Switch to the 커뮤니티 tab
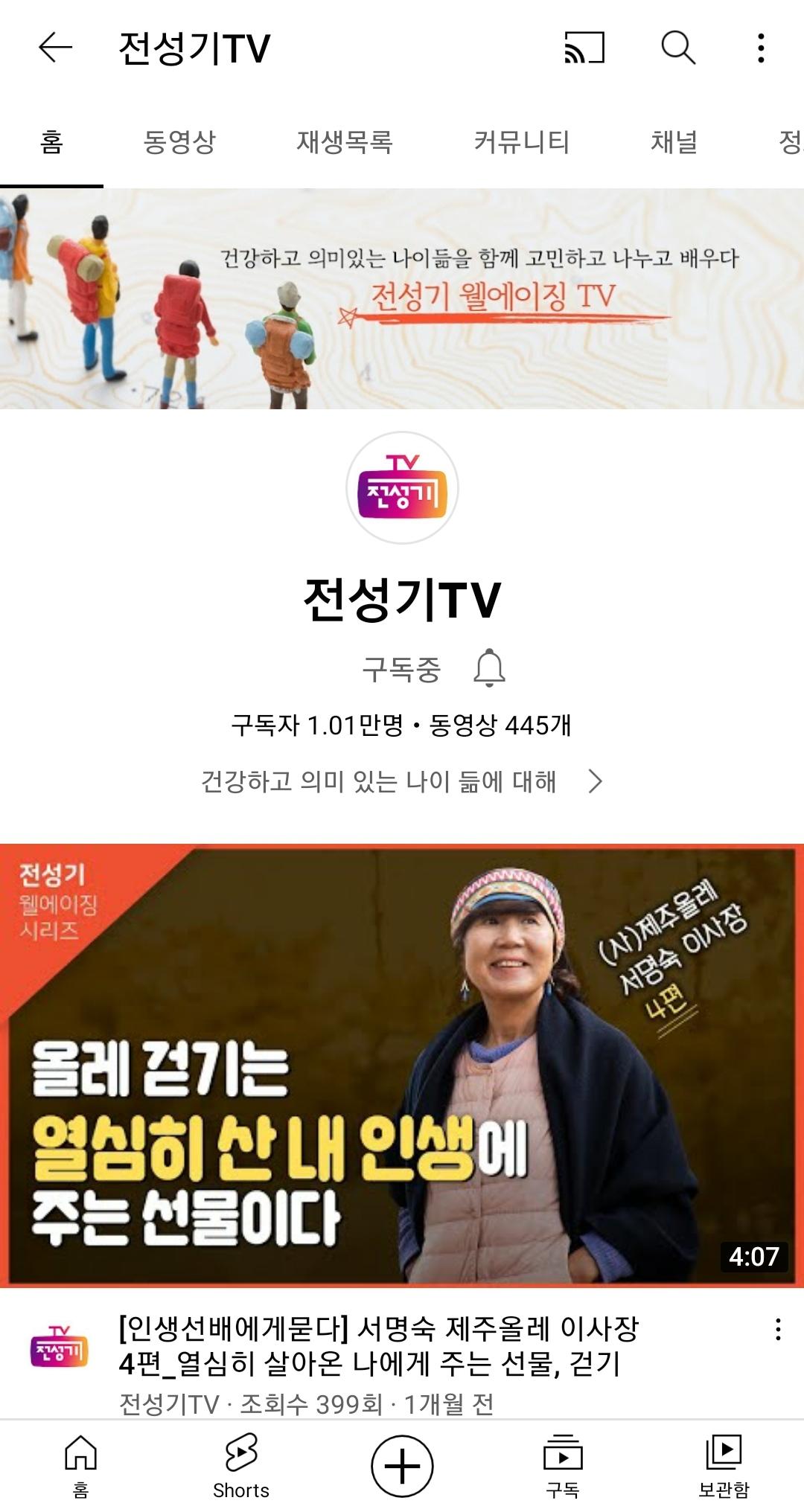This screenshot has height=1512, width=804. click(522, 141)
